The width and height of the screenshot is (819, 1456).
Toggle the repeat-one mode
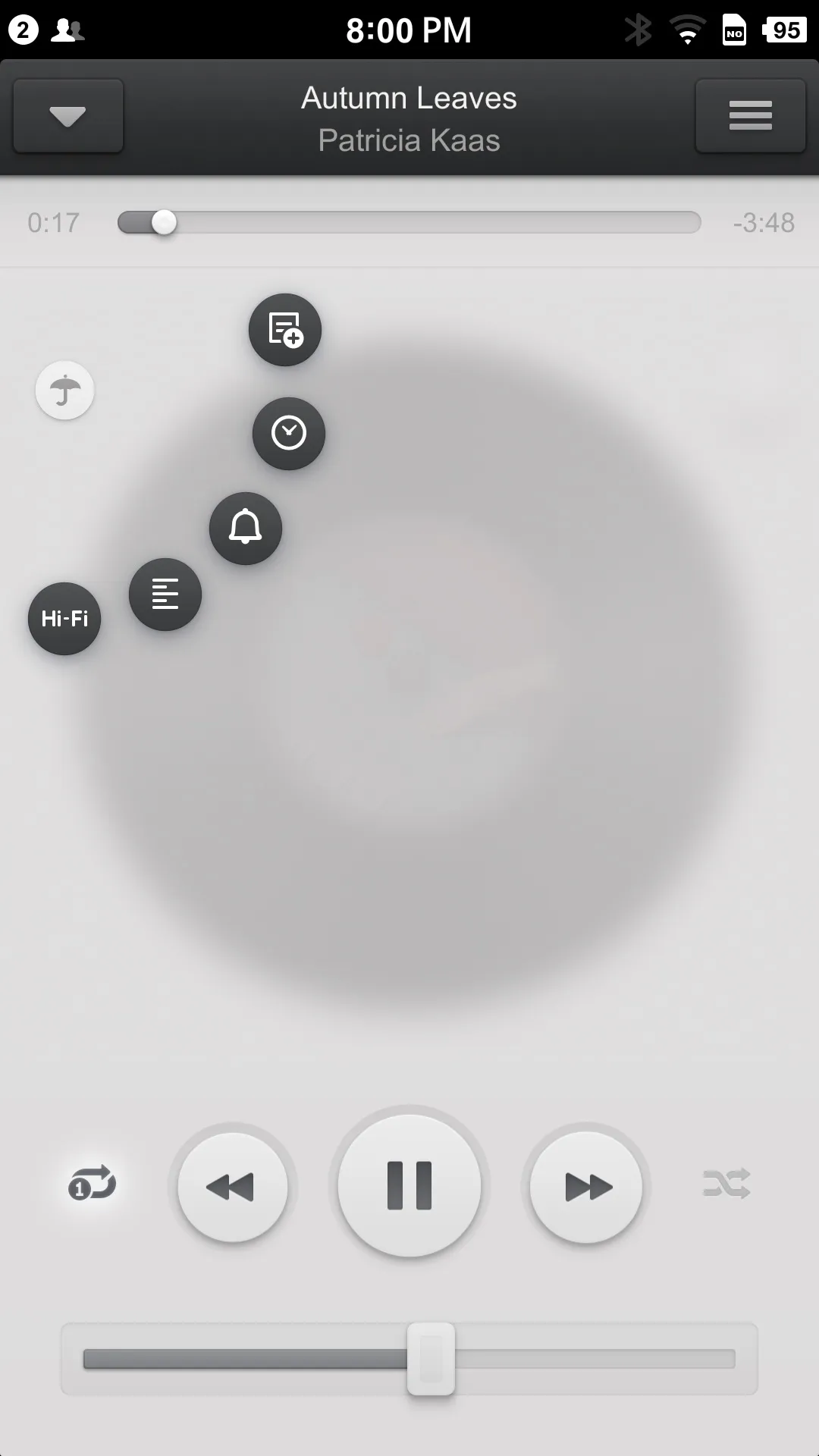coord(92,1184)
